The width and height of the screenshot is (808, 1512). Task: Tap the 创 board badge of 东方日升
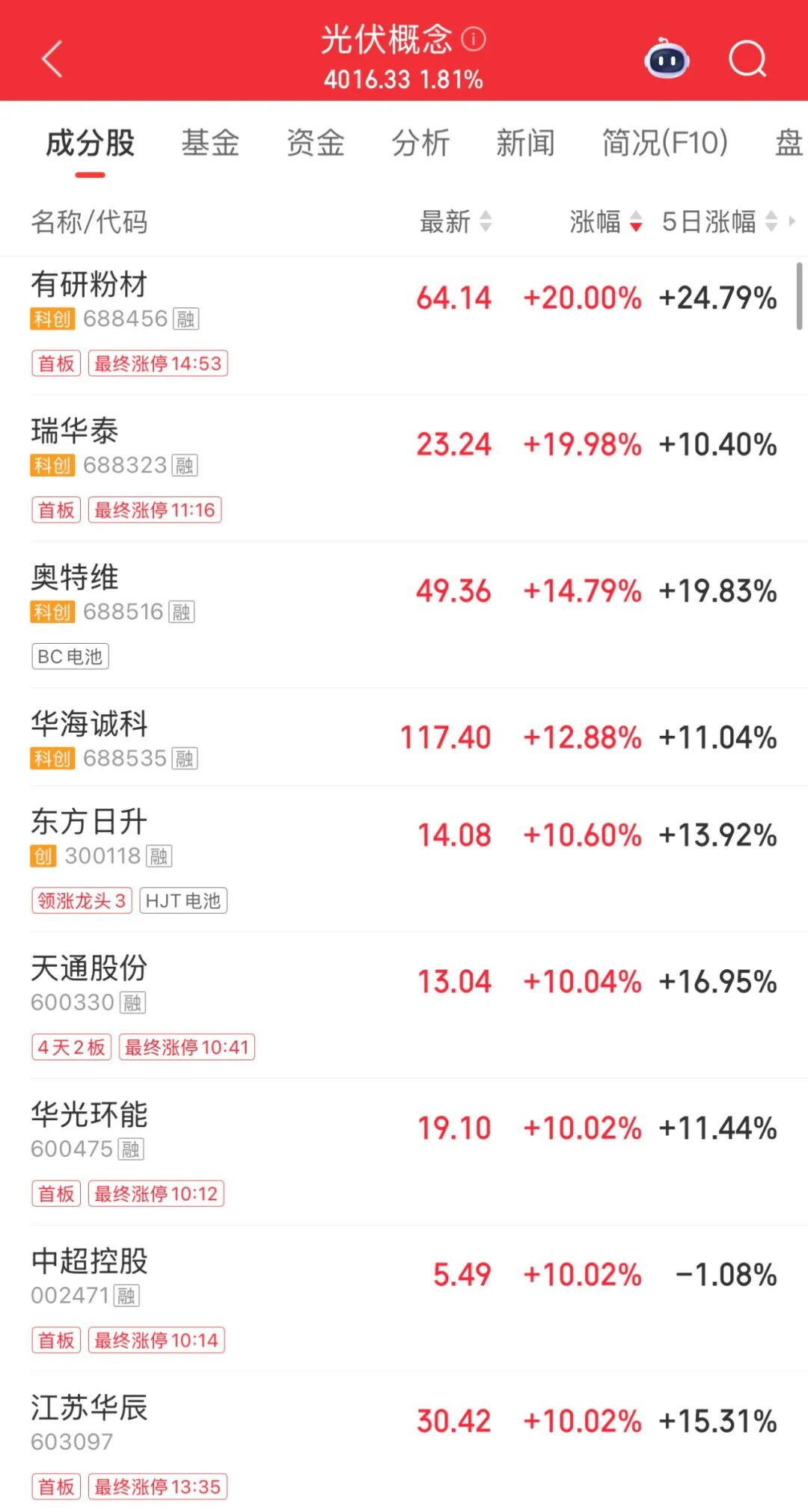[43, 856]
